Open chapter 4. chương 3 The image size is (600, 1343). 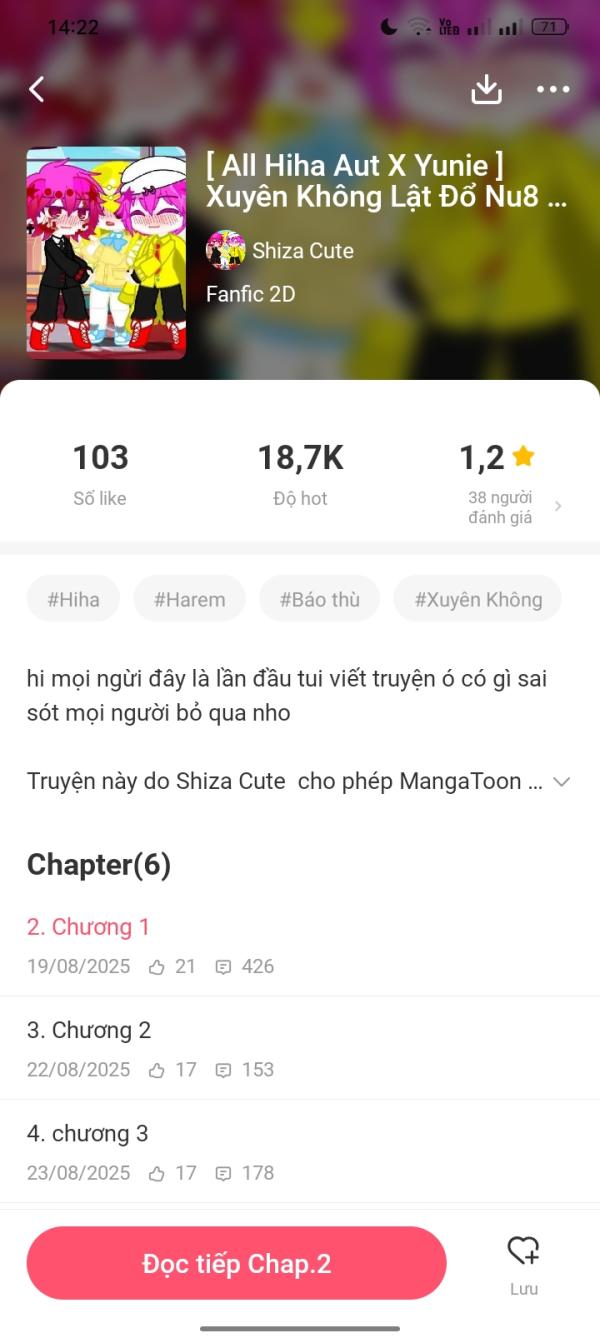[88, 1133]
